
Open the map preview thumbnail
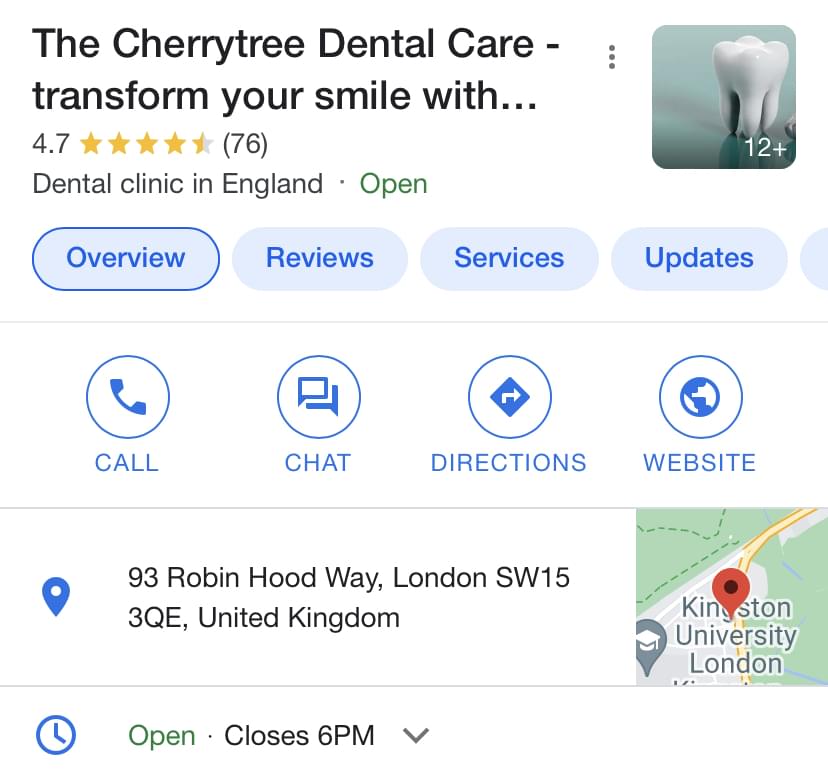731,597
